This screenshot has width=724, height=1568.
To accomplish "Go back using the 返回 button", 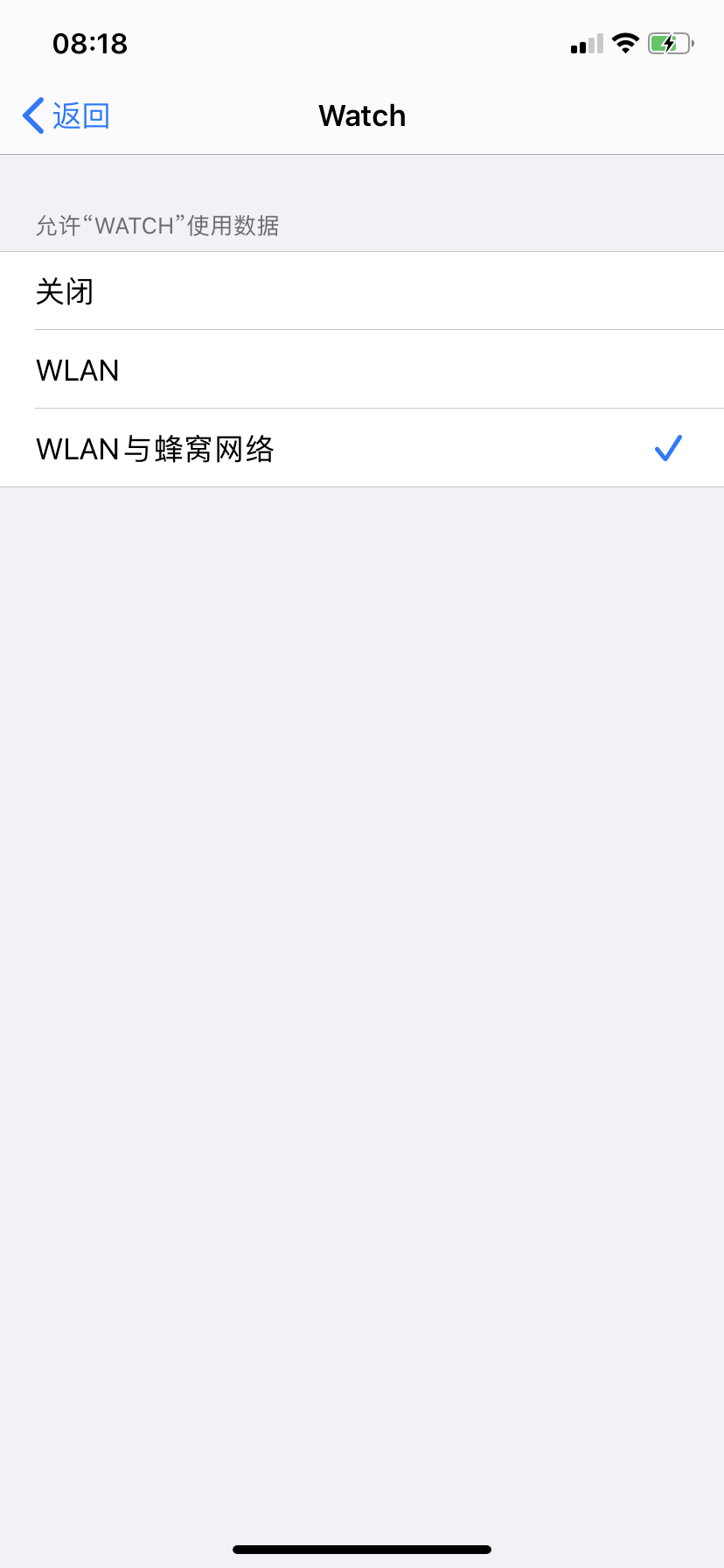I will 66,115.
